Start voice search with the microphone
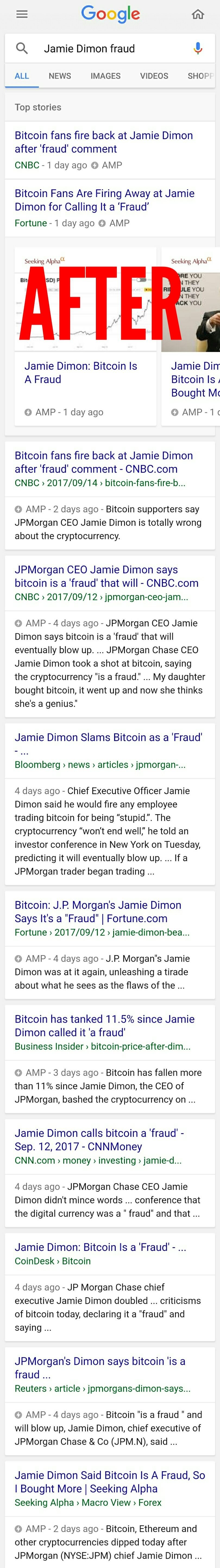The height and width of the screenshot is (1568, 220). click(x=198, y=49)
